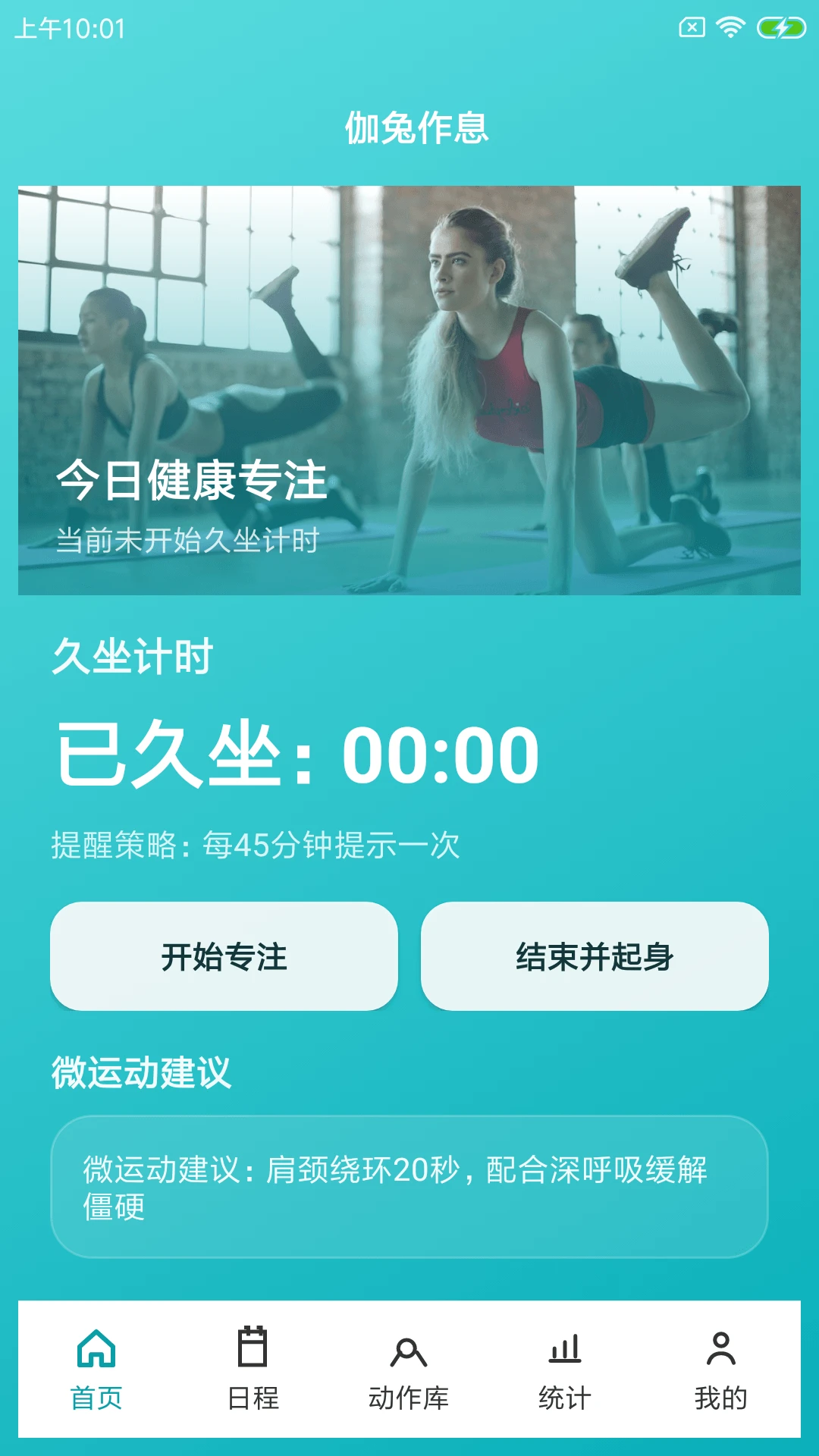Switch to the 日程 tab
This screenshot has width=819, height=1456.
pyautogui.click(x=253, y=1369)
